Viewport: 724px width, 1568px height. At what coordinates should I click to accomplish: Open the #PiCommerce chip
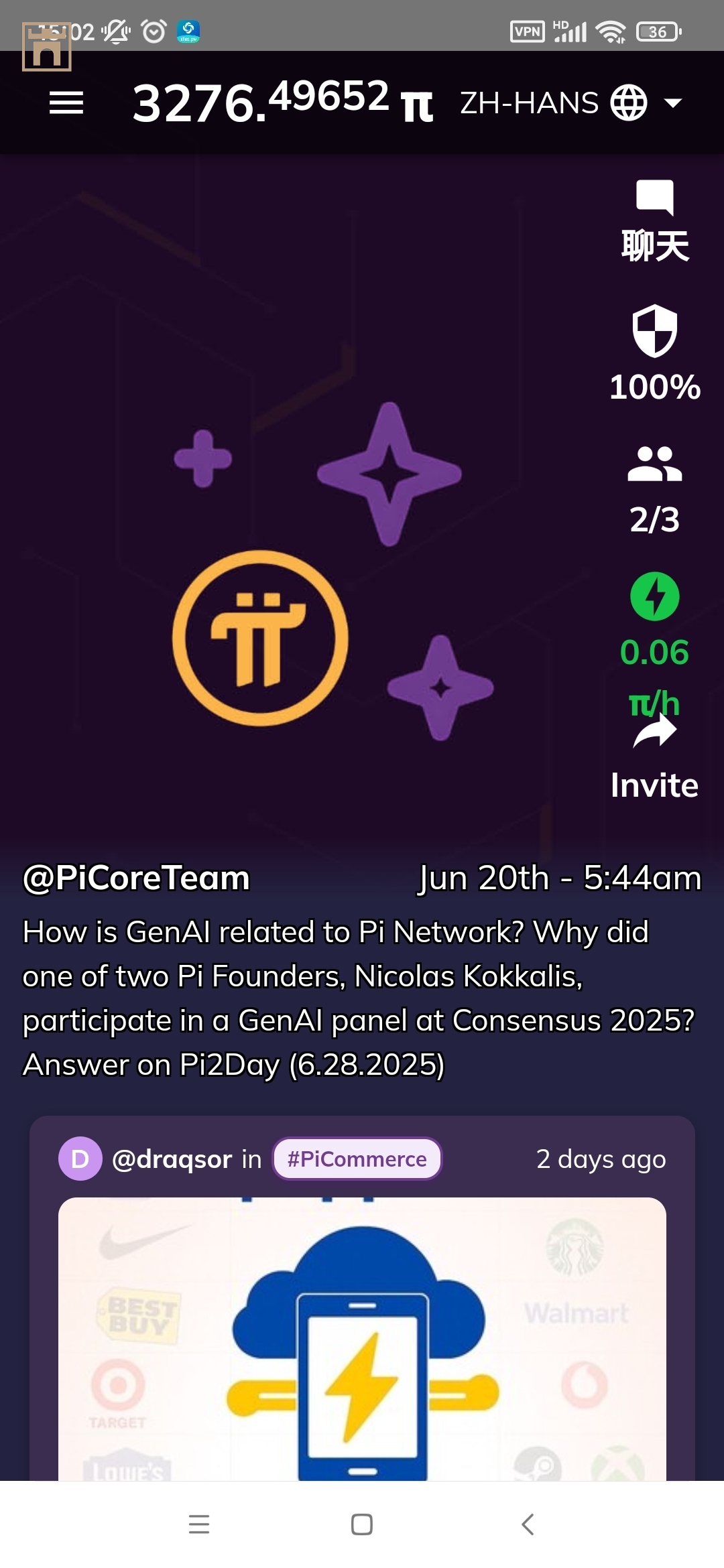point(357,1159)
